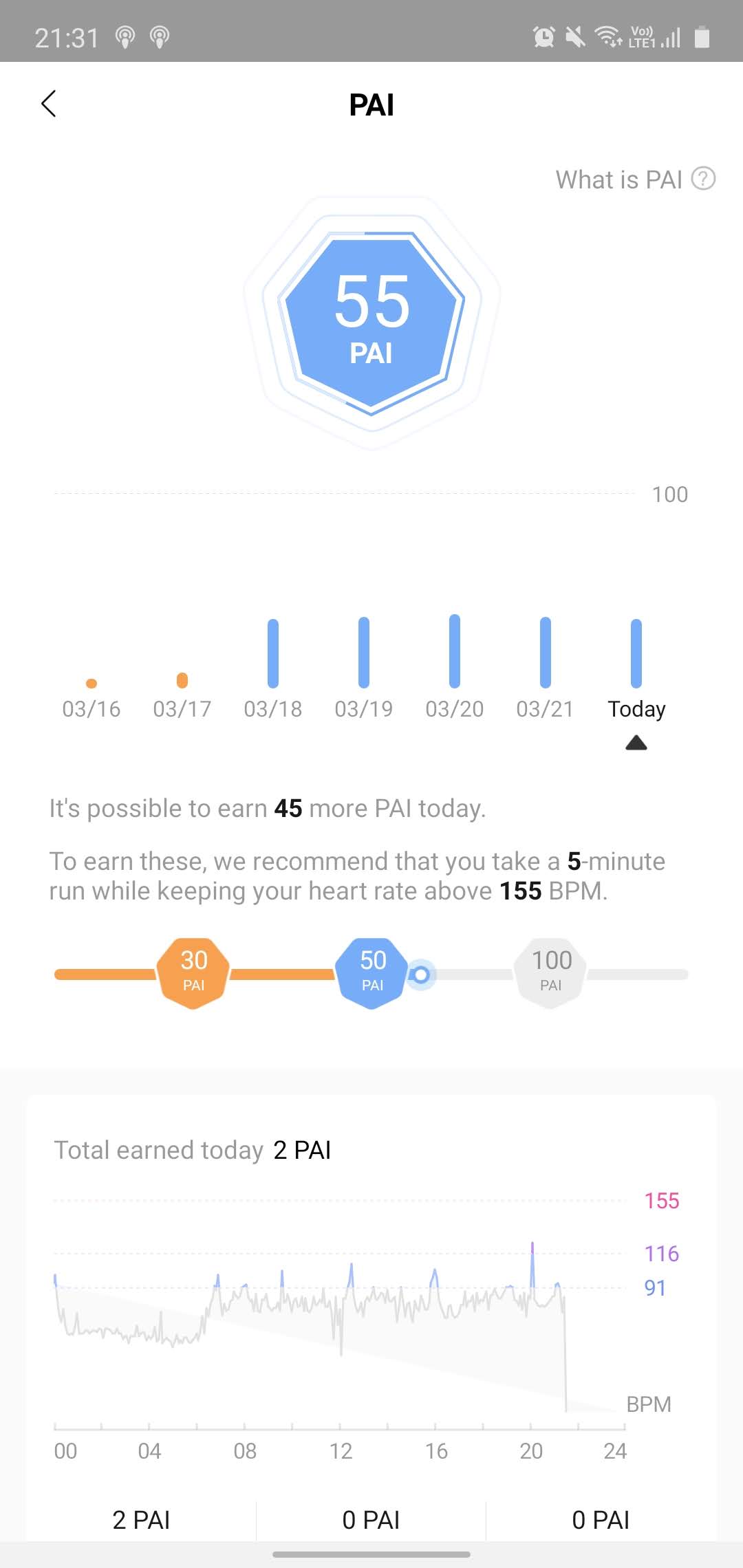The height and width of the screenshot is (1568, 743).
Task: Select the Today bar
Action: (x=636, y=653)
